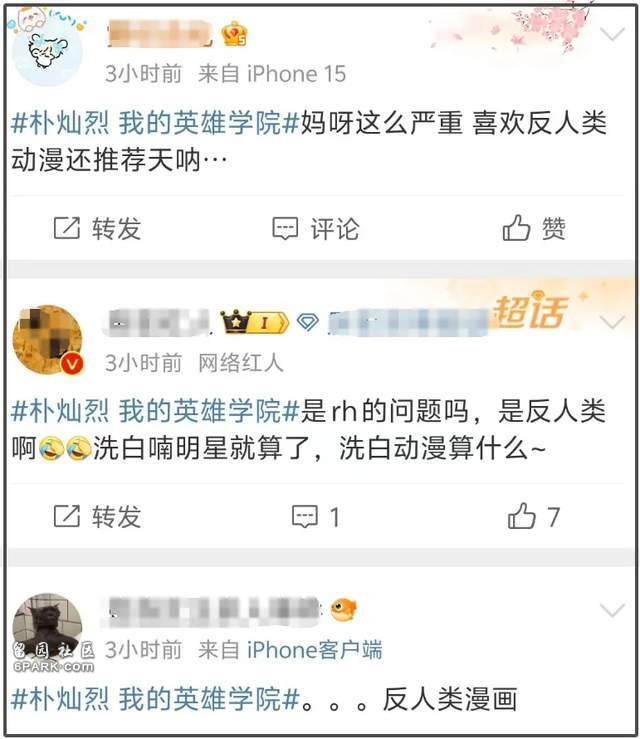
Task: Like the 网络红人 post with 7 likes
Action: [x=534, y=517]
